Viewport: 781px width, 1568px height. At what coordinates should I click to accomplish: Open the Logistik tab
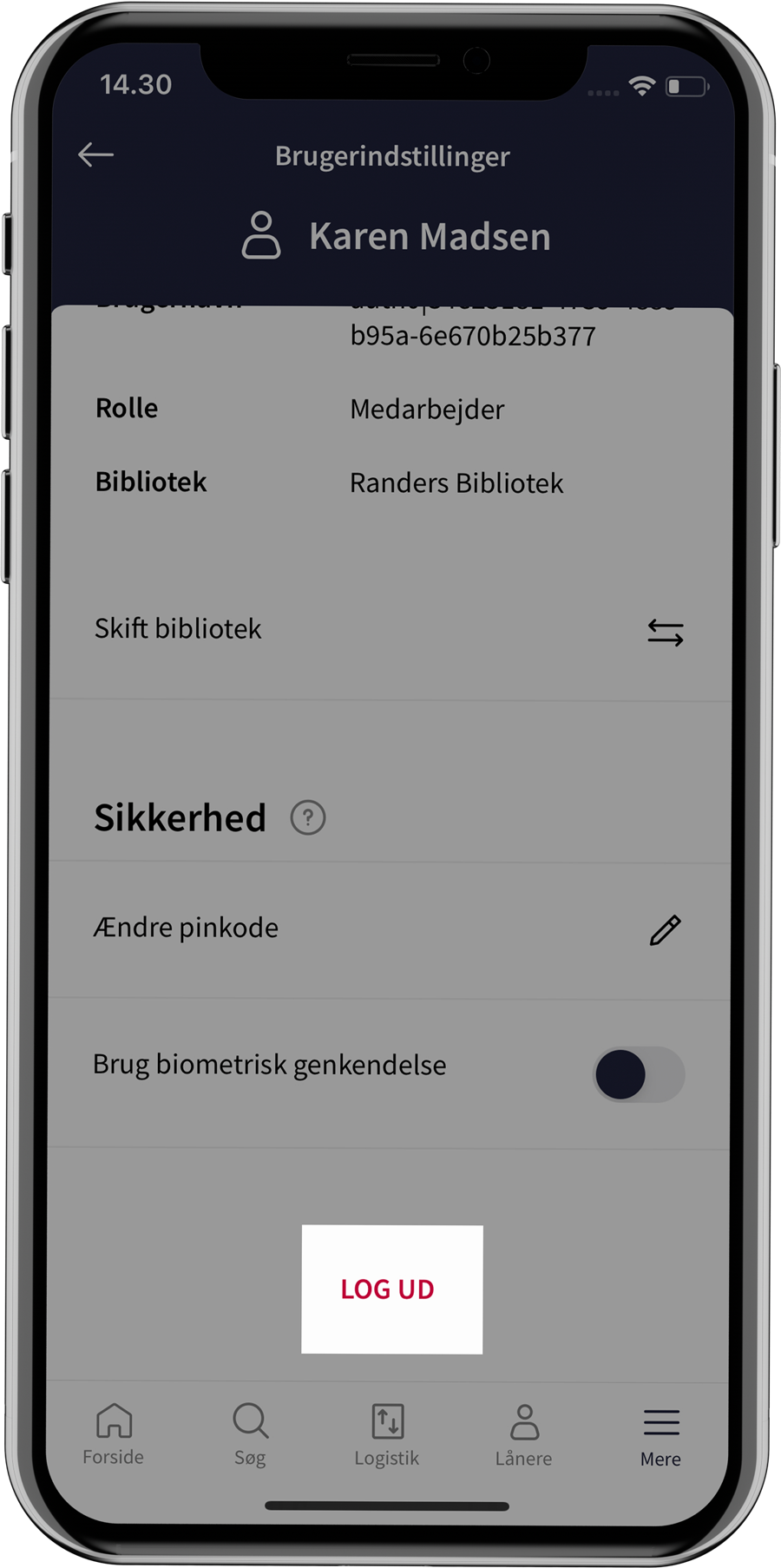pos(387,1436)
